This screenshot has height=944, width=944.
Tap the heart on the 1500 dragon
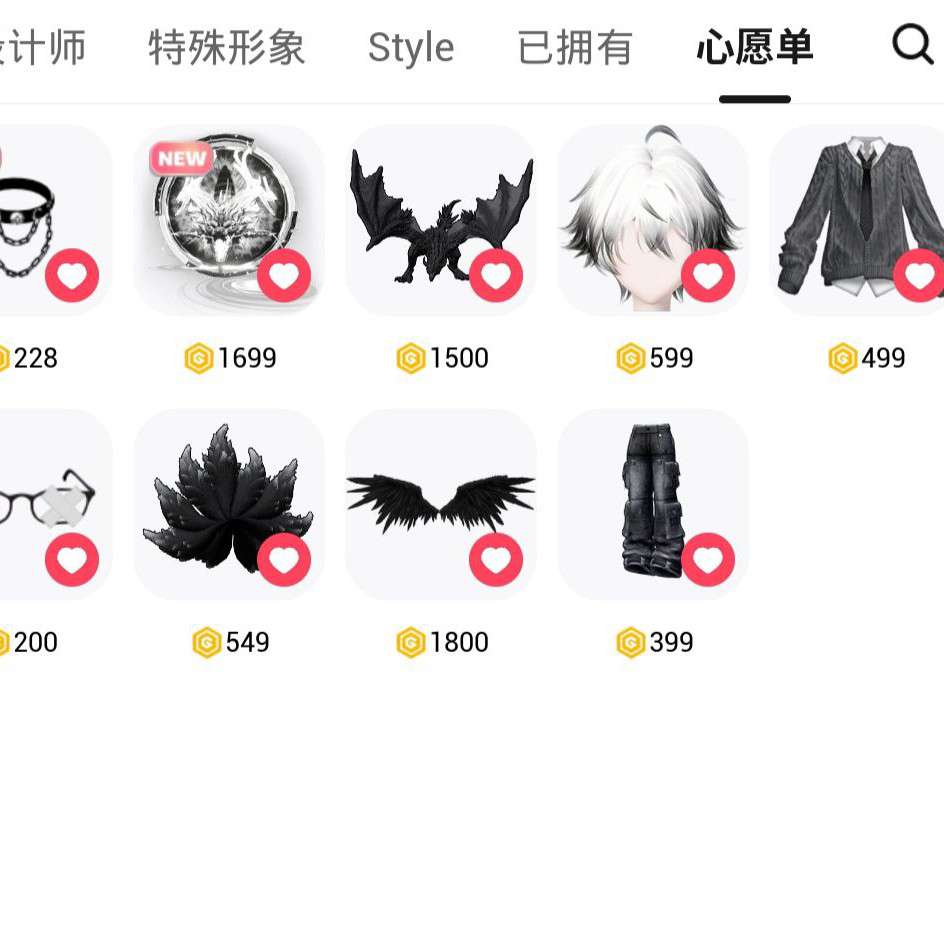496,276
